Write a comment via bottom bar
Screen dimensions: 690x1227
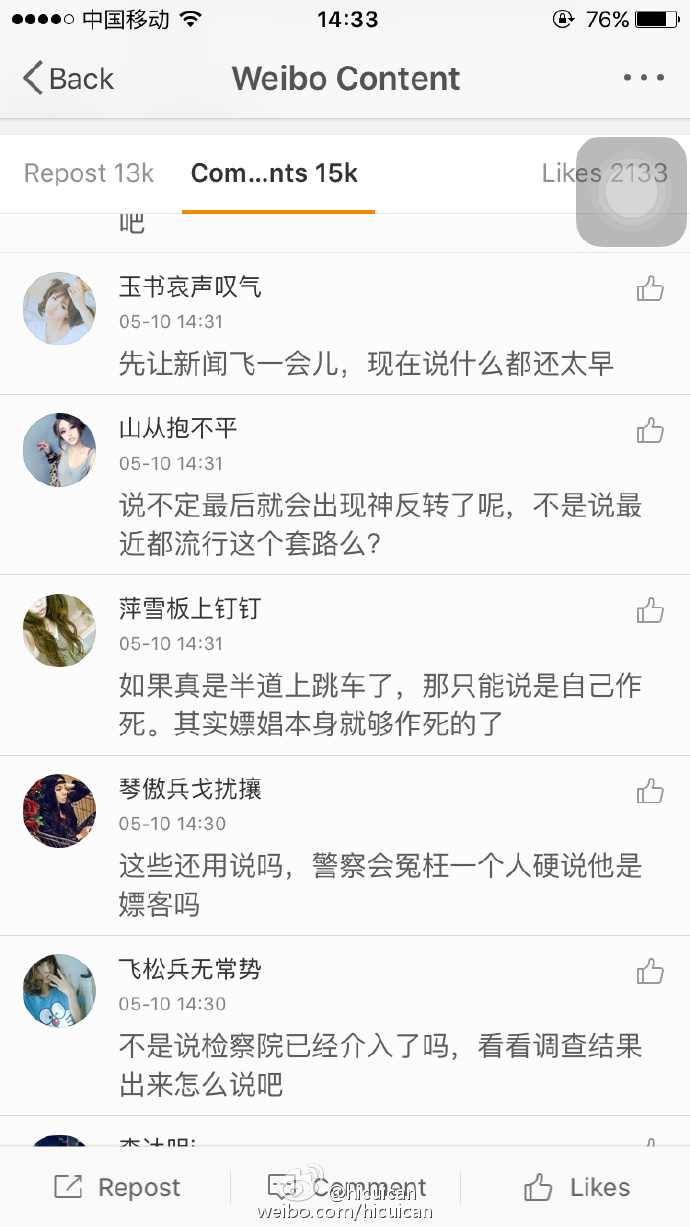347,1187
